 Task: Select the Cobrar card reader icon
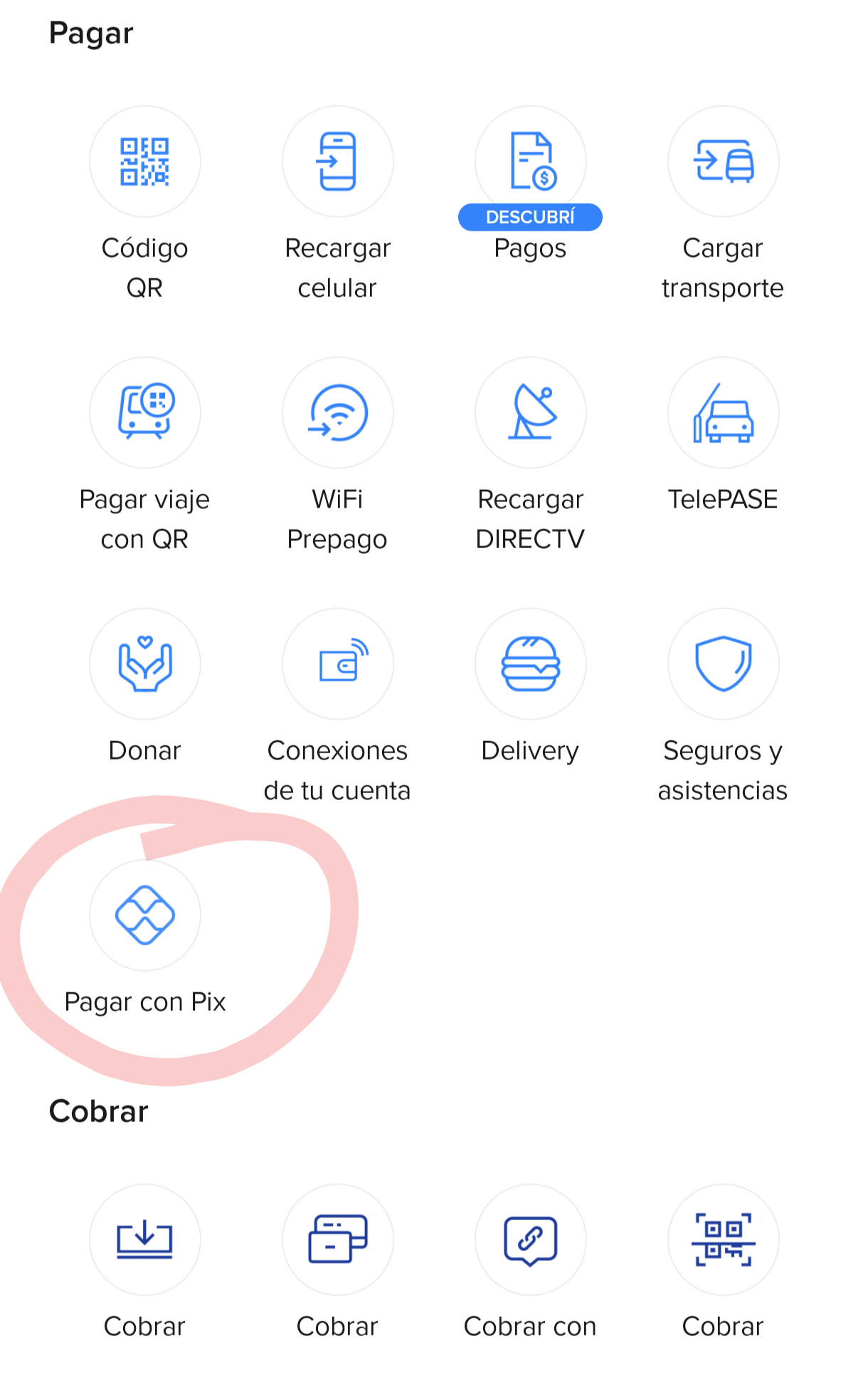(338, 1239)
